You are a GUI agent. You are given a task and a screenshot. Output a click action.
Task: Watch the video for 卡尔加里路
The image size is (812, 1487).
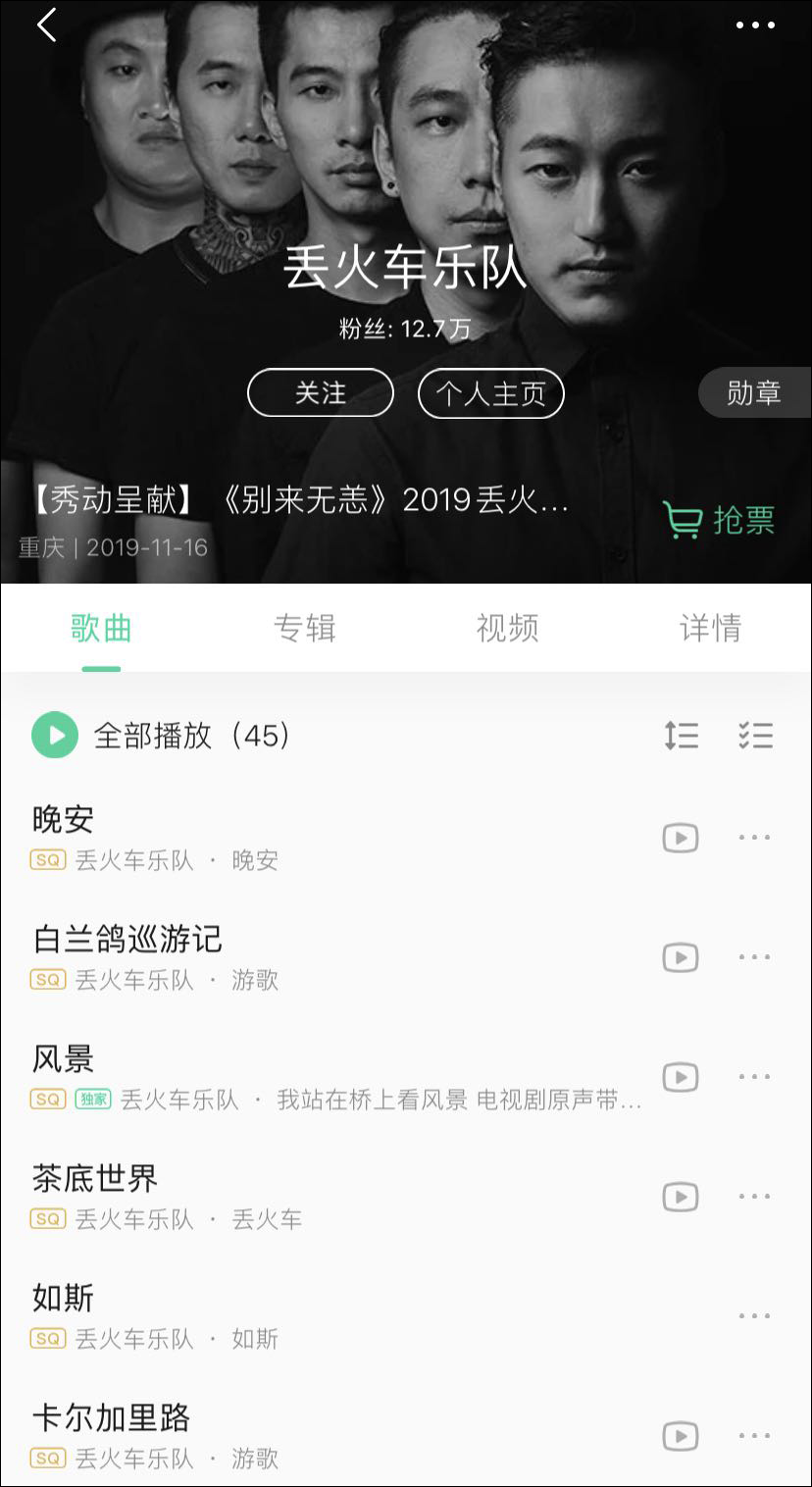[x=680, y=1436]
